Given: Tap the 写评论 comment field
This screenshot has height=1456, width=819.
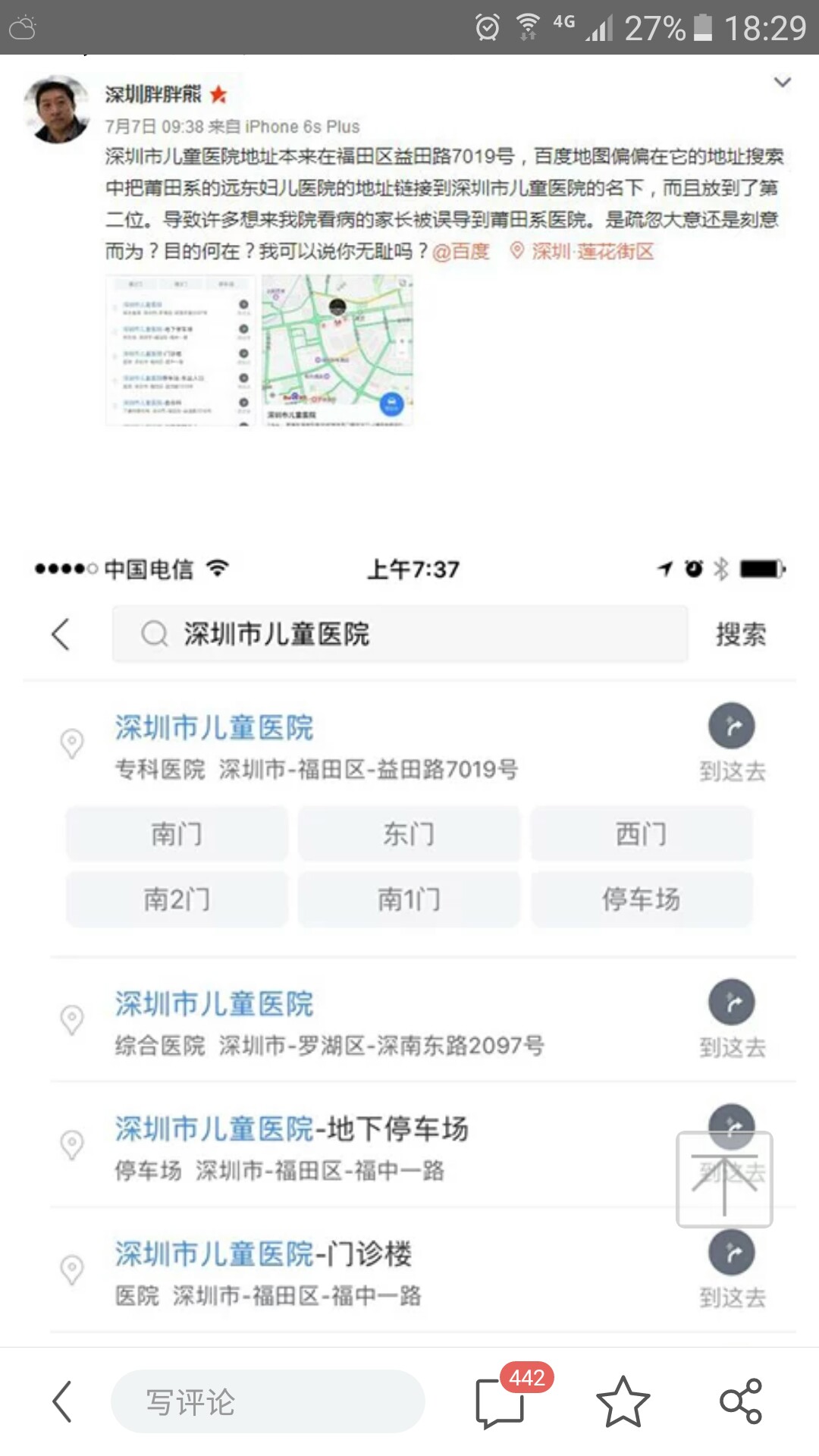Looking at the screenshot, I should tap(268, 1401).
